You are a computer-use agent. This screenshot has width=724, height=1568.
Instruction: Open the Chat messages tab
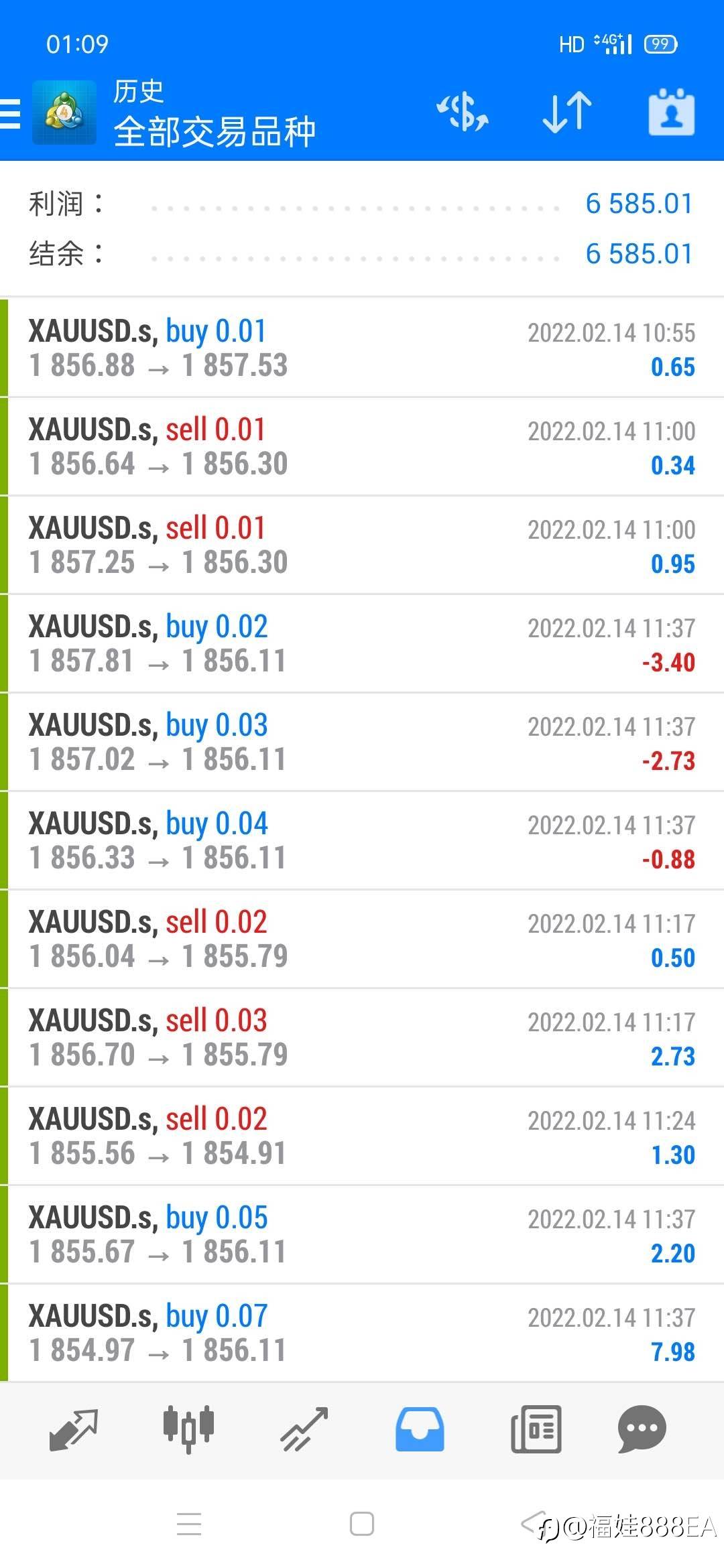pyautogui.click(x=642, y=1429)
